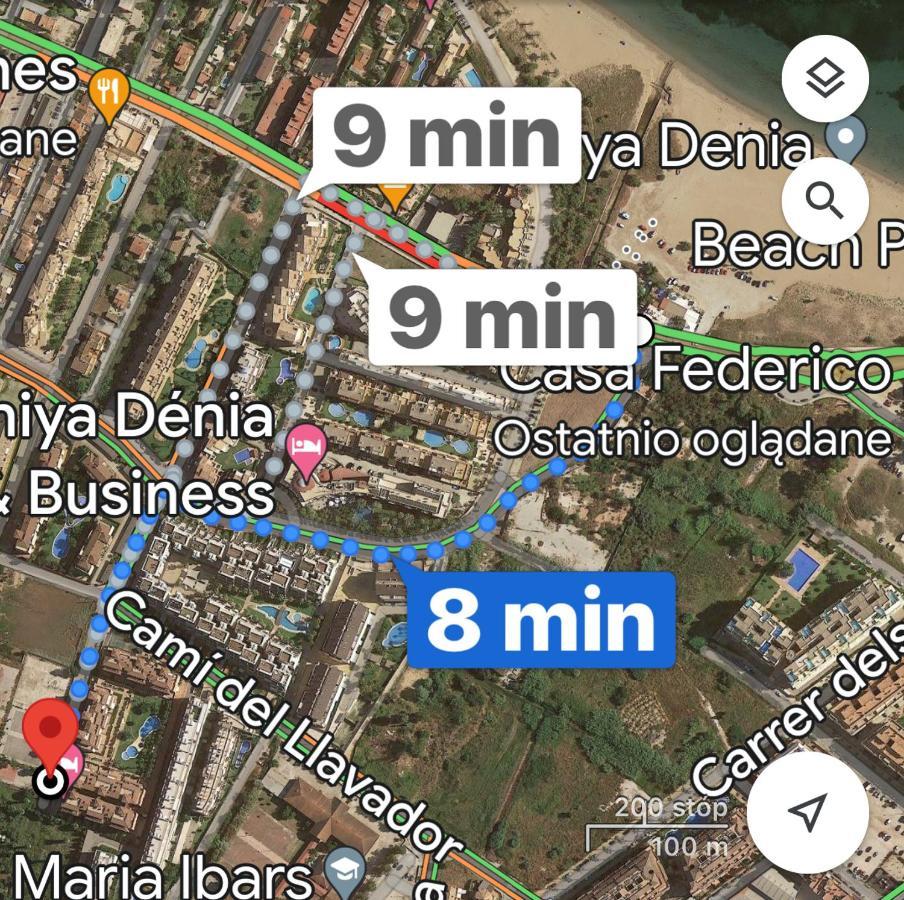This screenshot has width=904, height=900.
Task: Open the map layers selector
Action: [825, 79]
